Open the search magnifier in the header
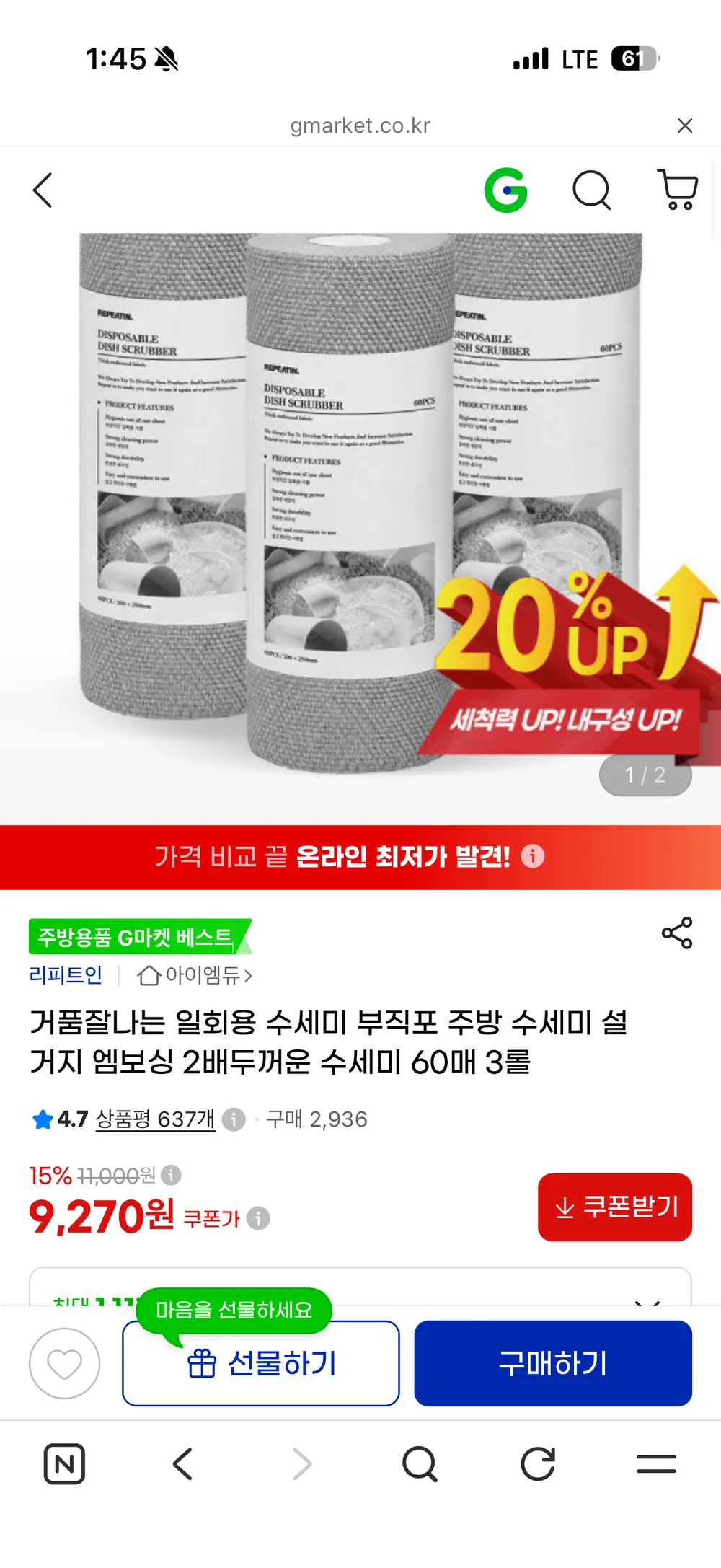 (x=592, y=190)
